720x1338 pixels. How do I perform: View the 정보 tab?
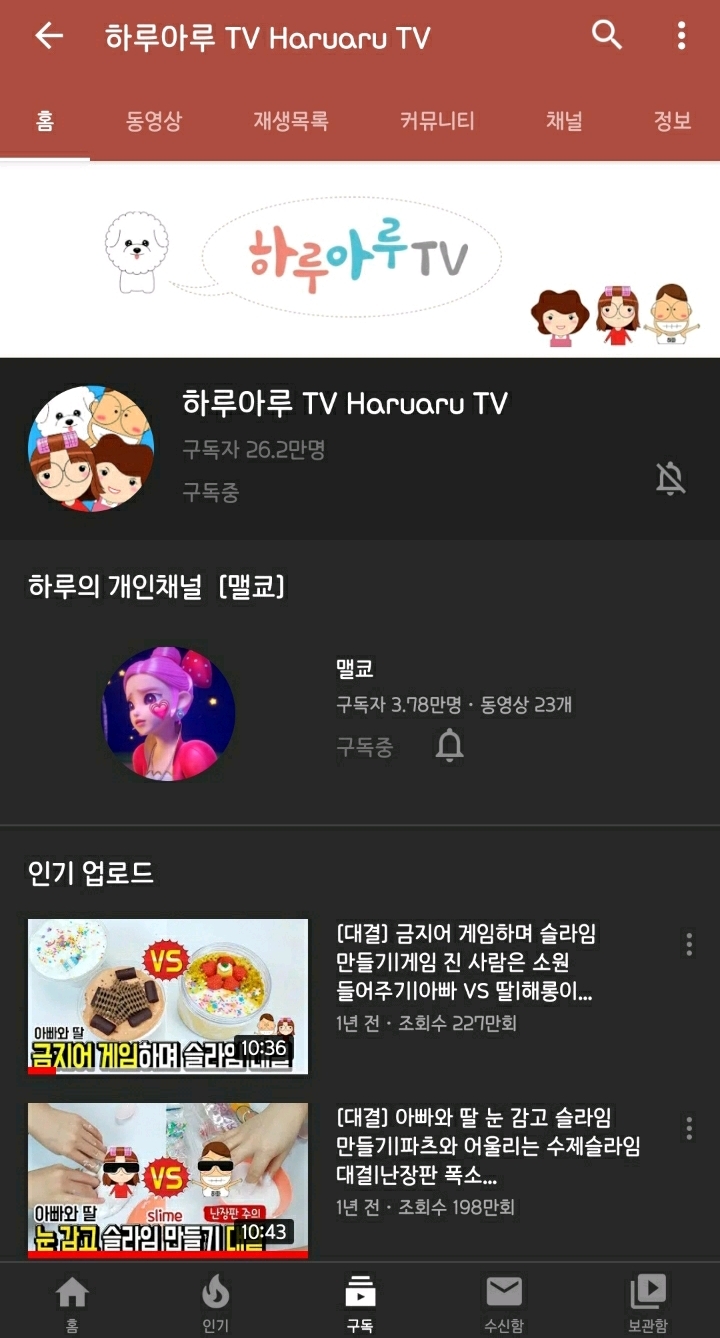pyautogui.click(x=672, y=121)
